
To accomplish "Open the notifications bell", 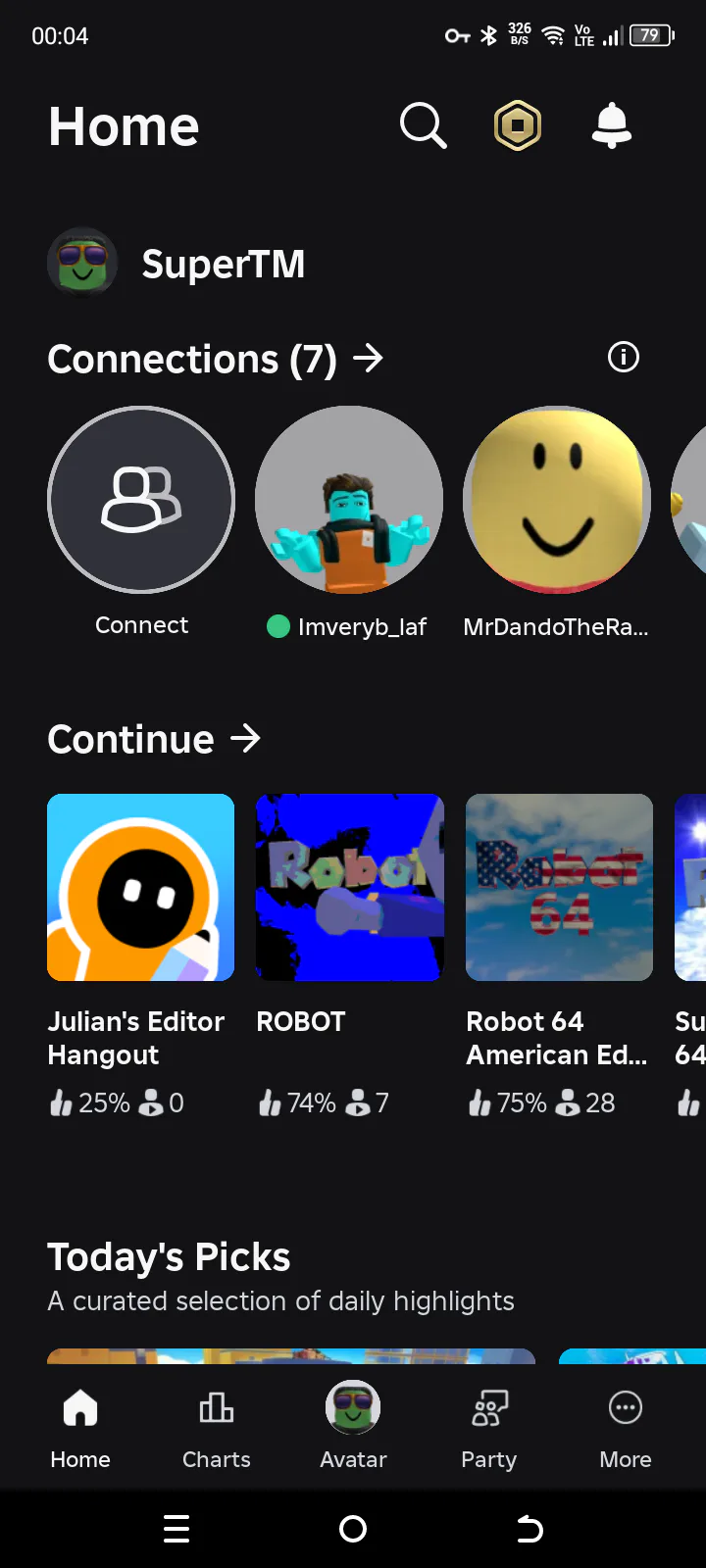I will [612, 125].
